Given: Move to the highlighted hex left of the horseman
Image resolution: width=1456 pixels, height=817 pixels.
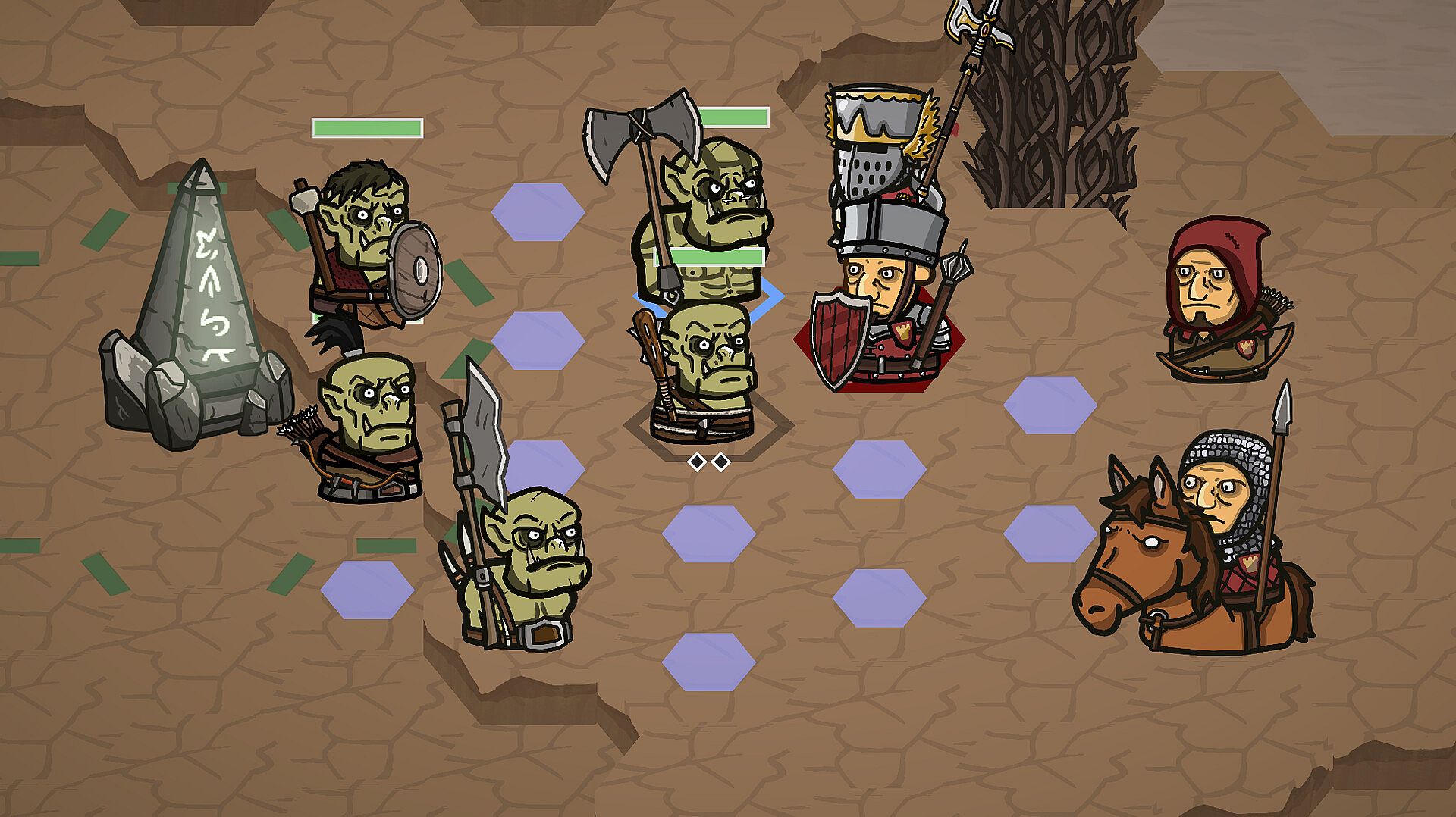Looking at the screenshot, I should click(1050, 534).
